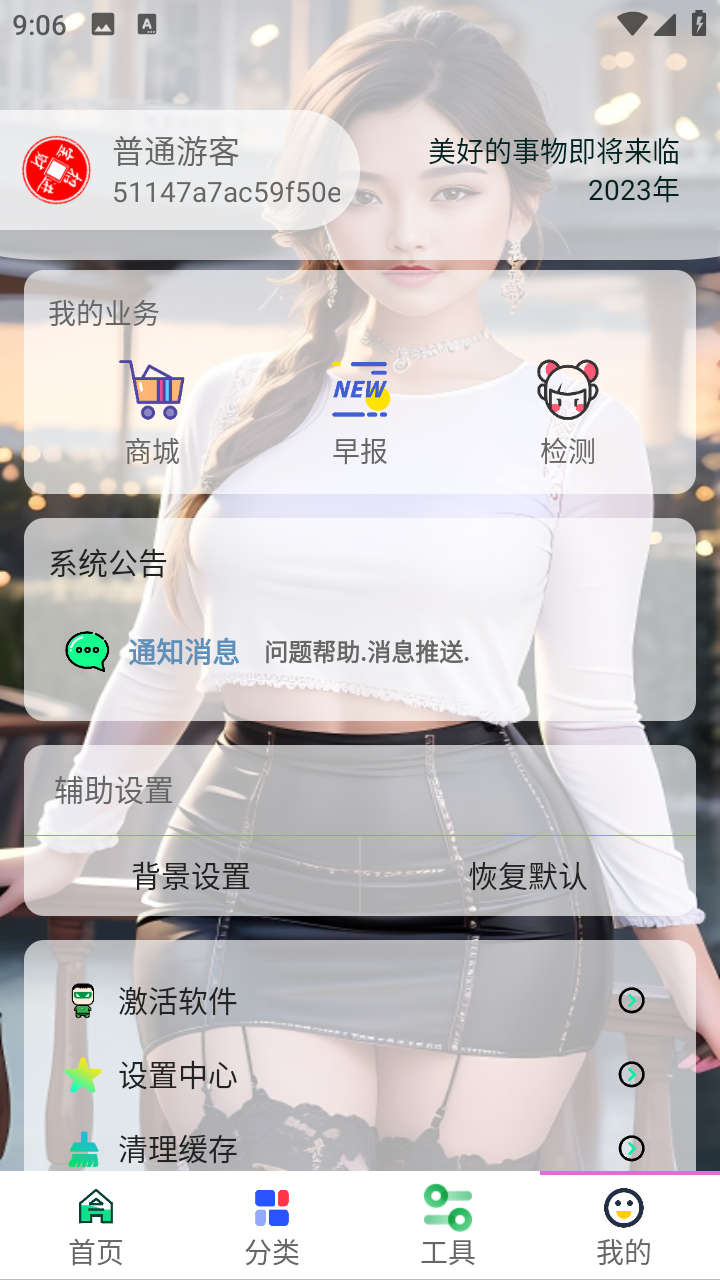Image resolution: width=720 pixels, height=1280 pixels.
Task: Tap 恢复默认 to restore defaults
Action: 528,877
